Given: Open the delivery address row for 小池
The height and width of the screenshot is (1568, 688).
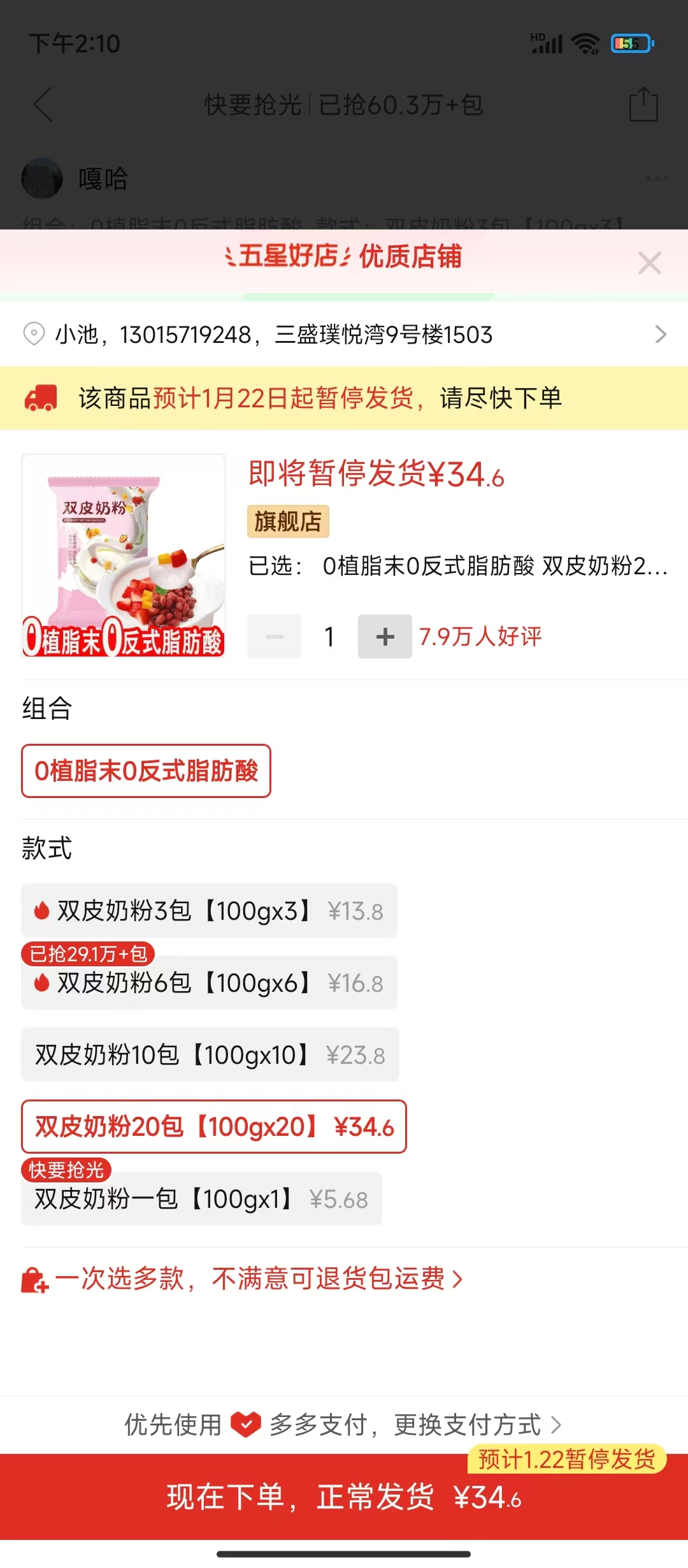Looking at the screenshot, I should click(344, 335).
